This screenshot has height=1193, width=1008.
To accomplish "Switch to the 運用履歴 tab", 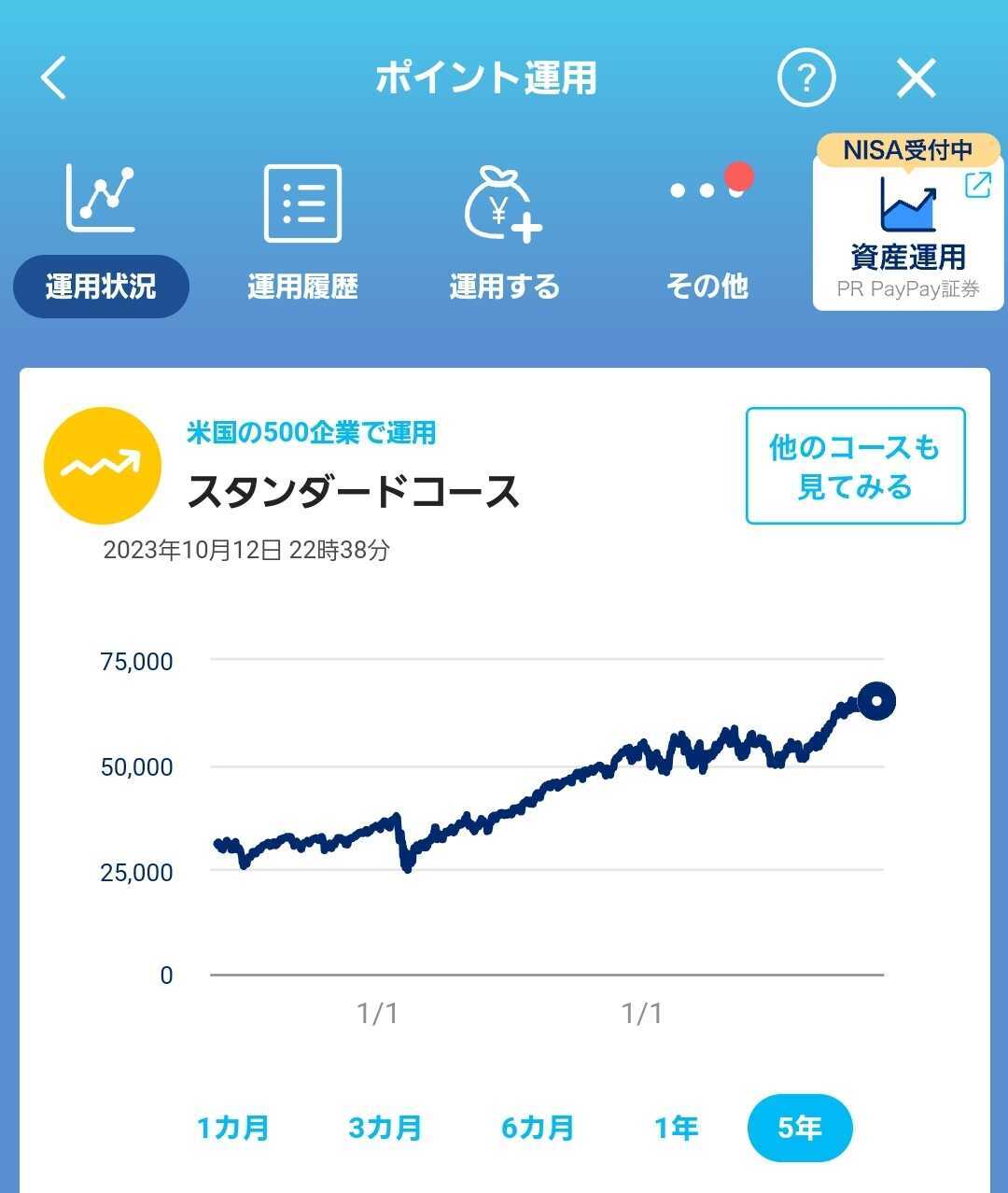I will point(302,233).
